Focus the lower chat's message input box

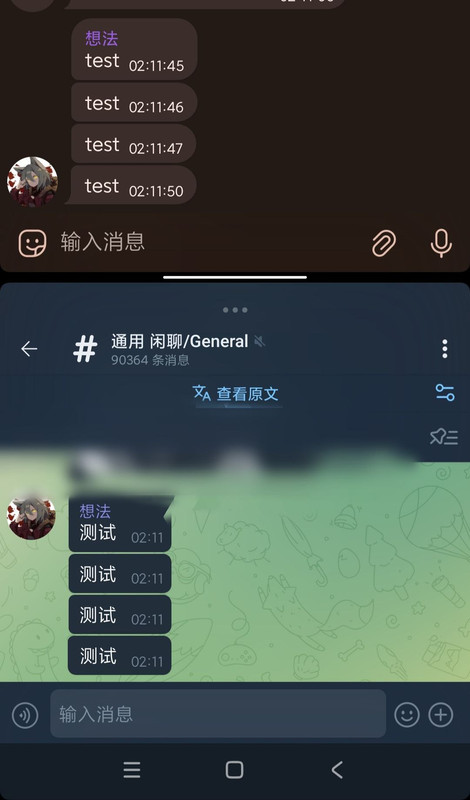218,714
